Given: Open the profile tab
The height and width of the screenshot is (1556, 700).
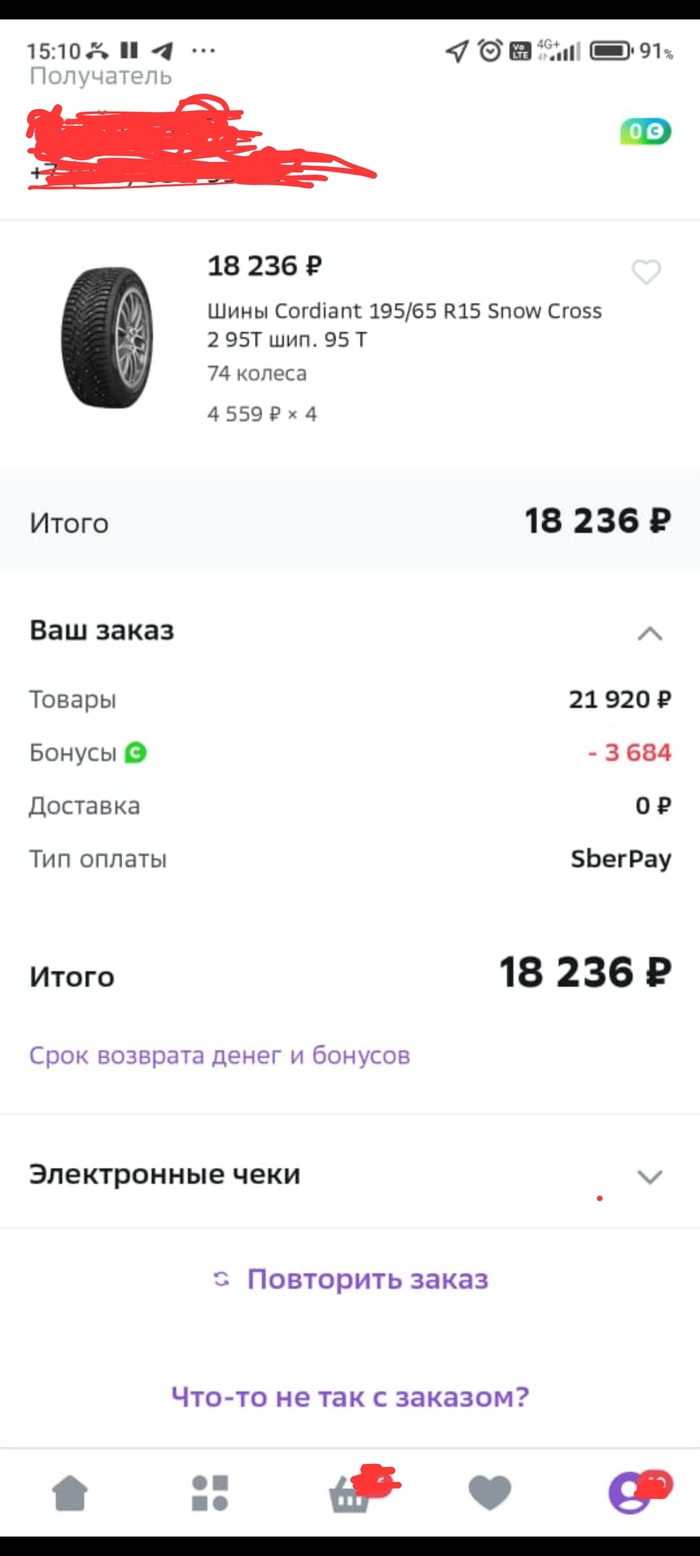Looking at the screenshot, I should [630, 1494].
